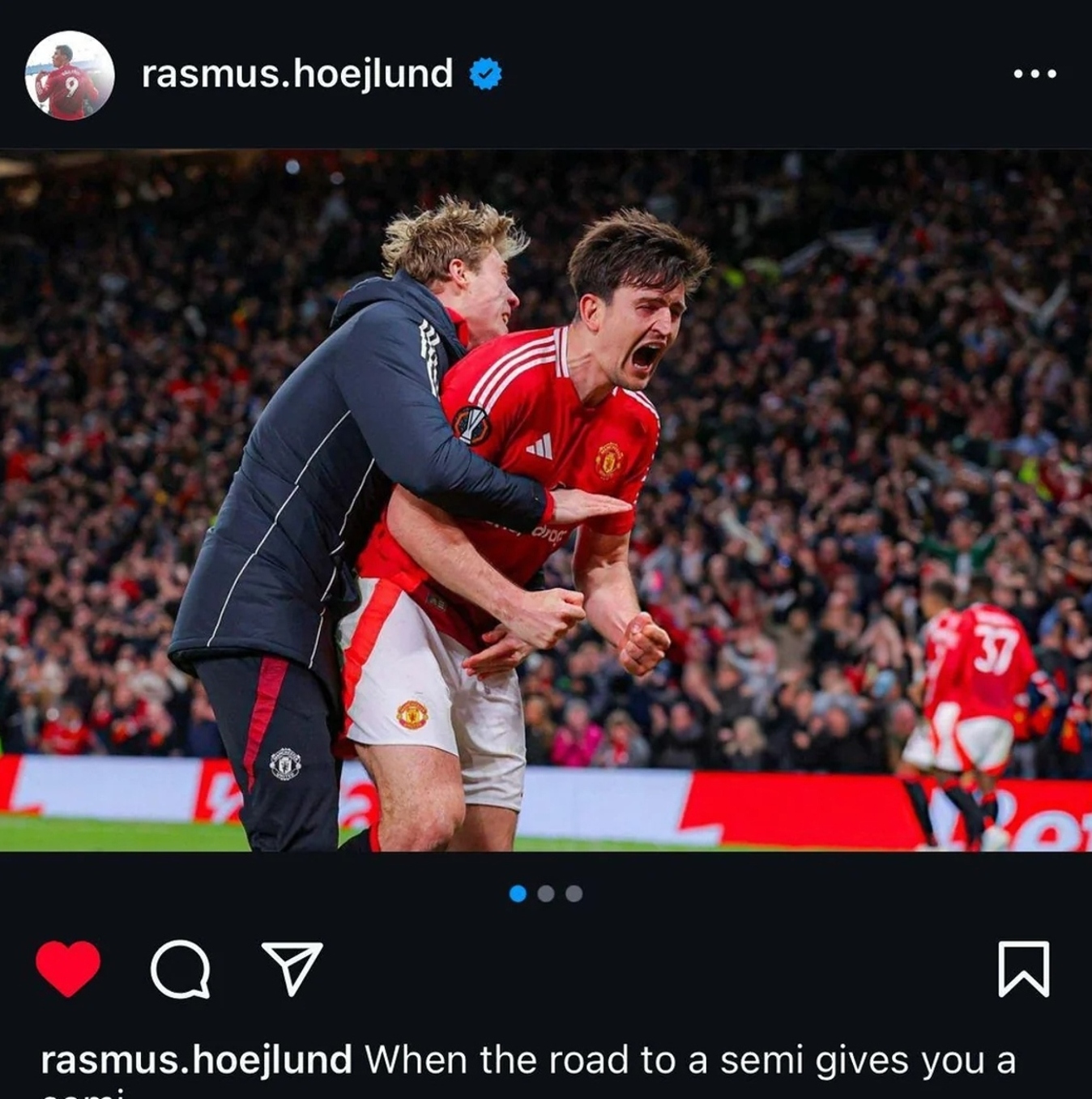Tap rasmus.hoejlund username in the caption
This screenshot has width=1092, height=1099.
[x=196, y=1060]
